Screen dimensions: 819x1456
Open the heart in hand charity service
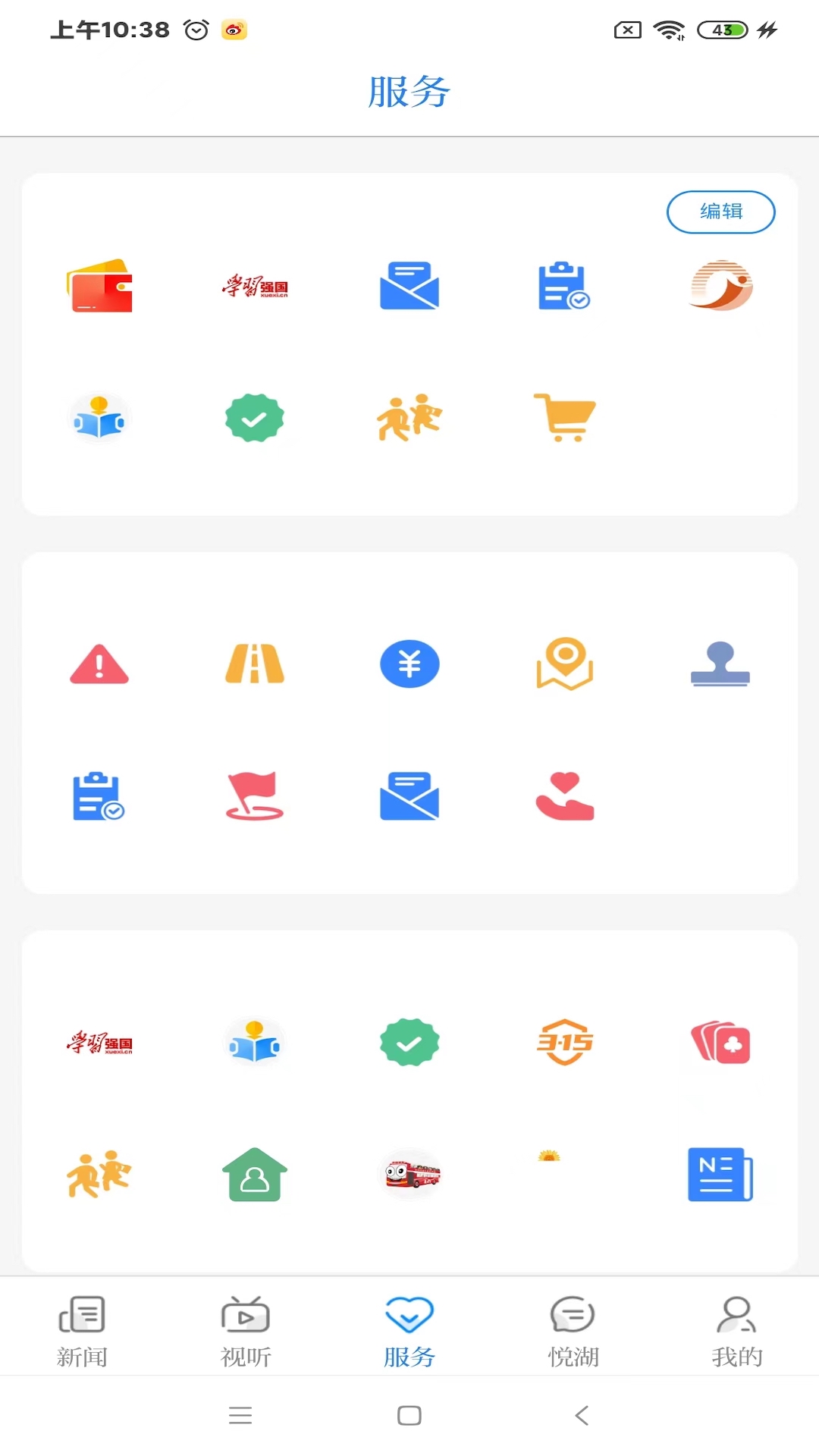coord(565,796)
